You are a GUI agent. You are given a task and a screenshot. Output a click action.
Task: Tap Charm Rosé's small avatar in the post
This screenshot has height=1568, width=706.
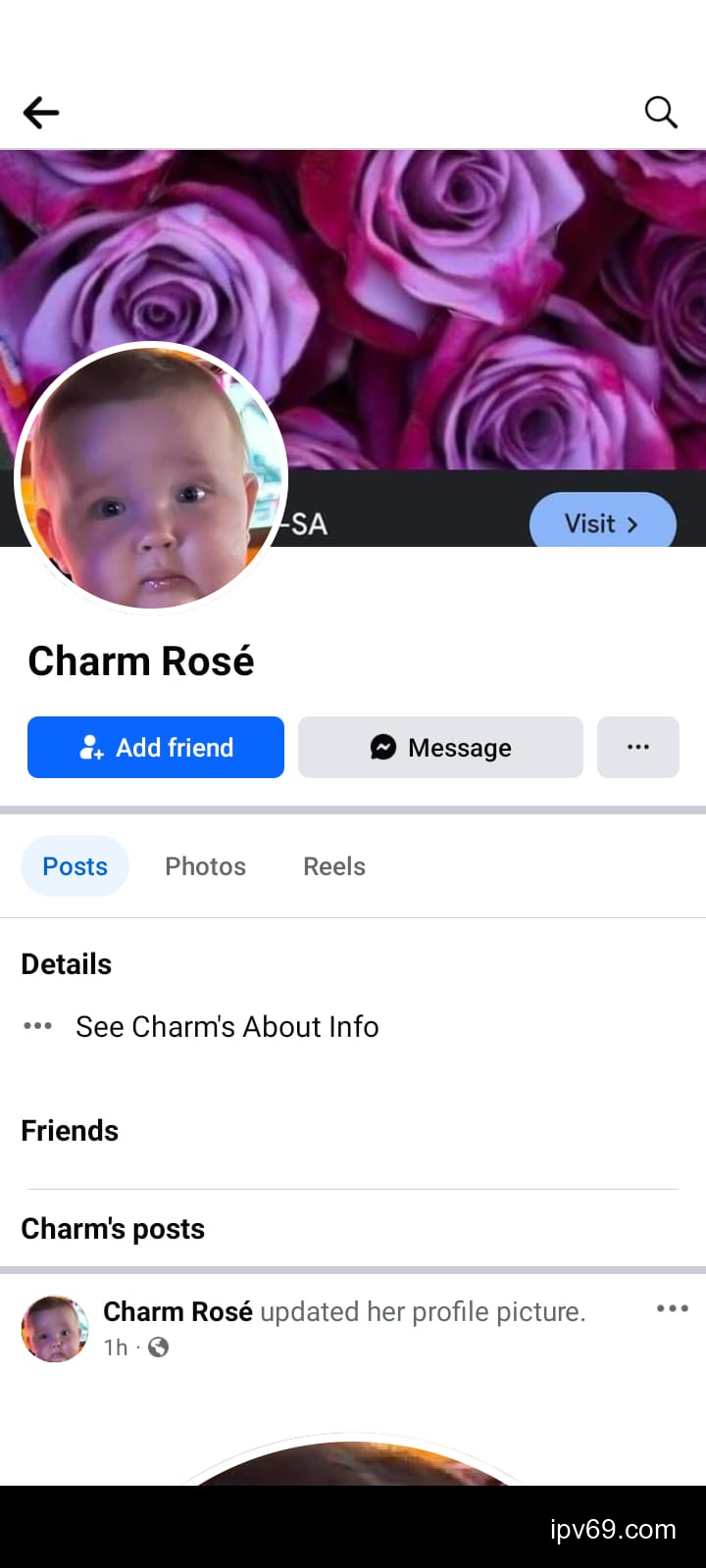[55, 1329]
